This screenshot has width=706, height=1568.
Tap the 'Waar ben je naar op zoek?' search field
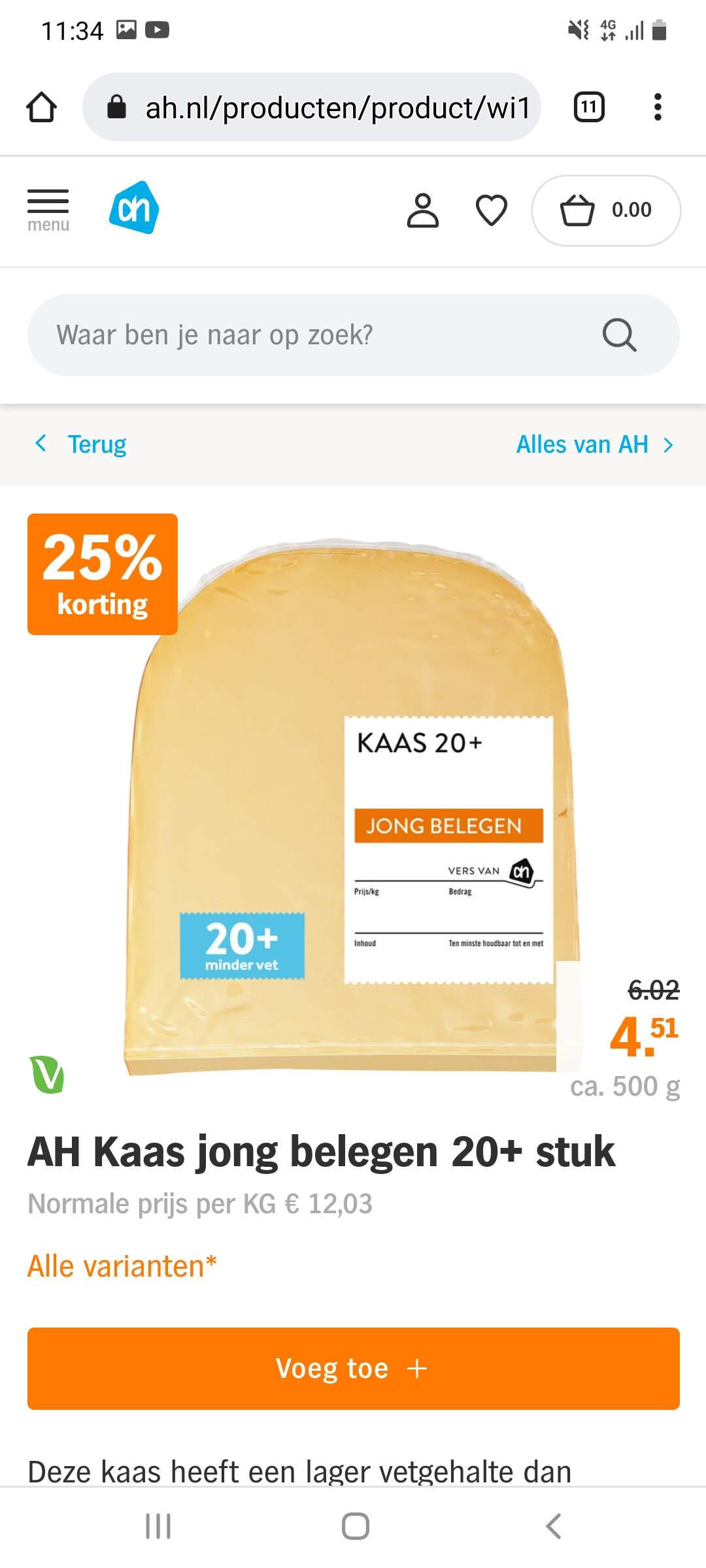(x=353, y=335)
